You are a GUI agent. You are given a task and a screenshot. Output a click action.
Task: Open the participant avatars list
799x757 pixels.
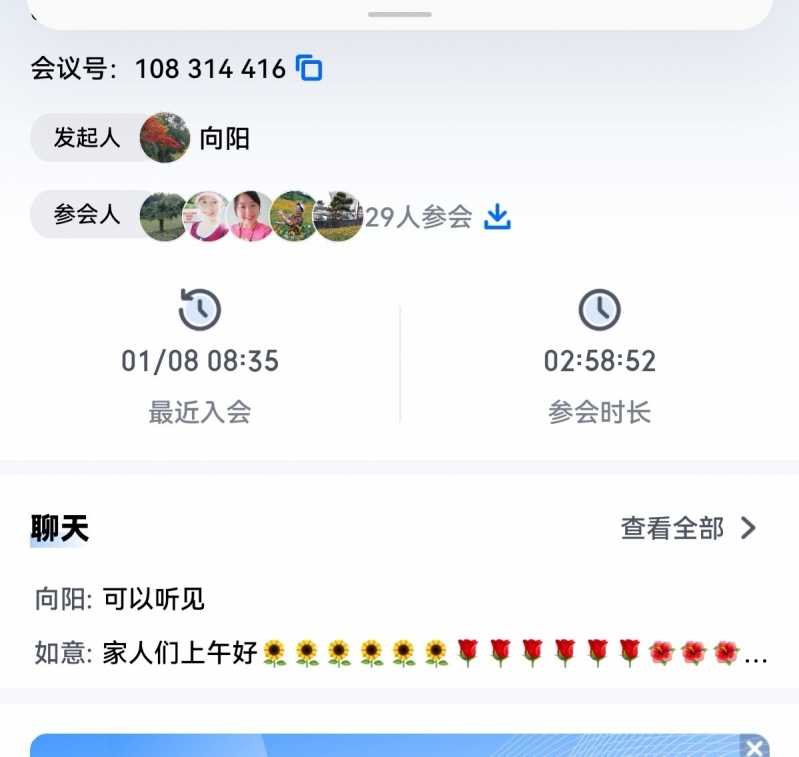click(x=250, y=217)
